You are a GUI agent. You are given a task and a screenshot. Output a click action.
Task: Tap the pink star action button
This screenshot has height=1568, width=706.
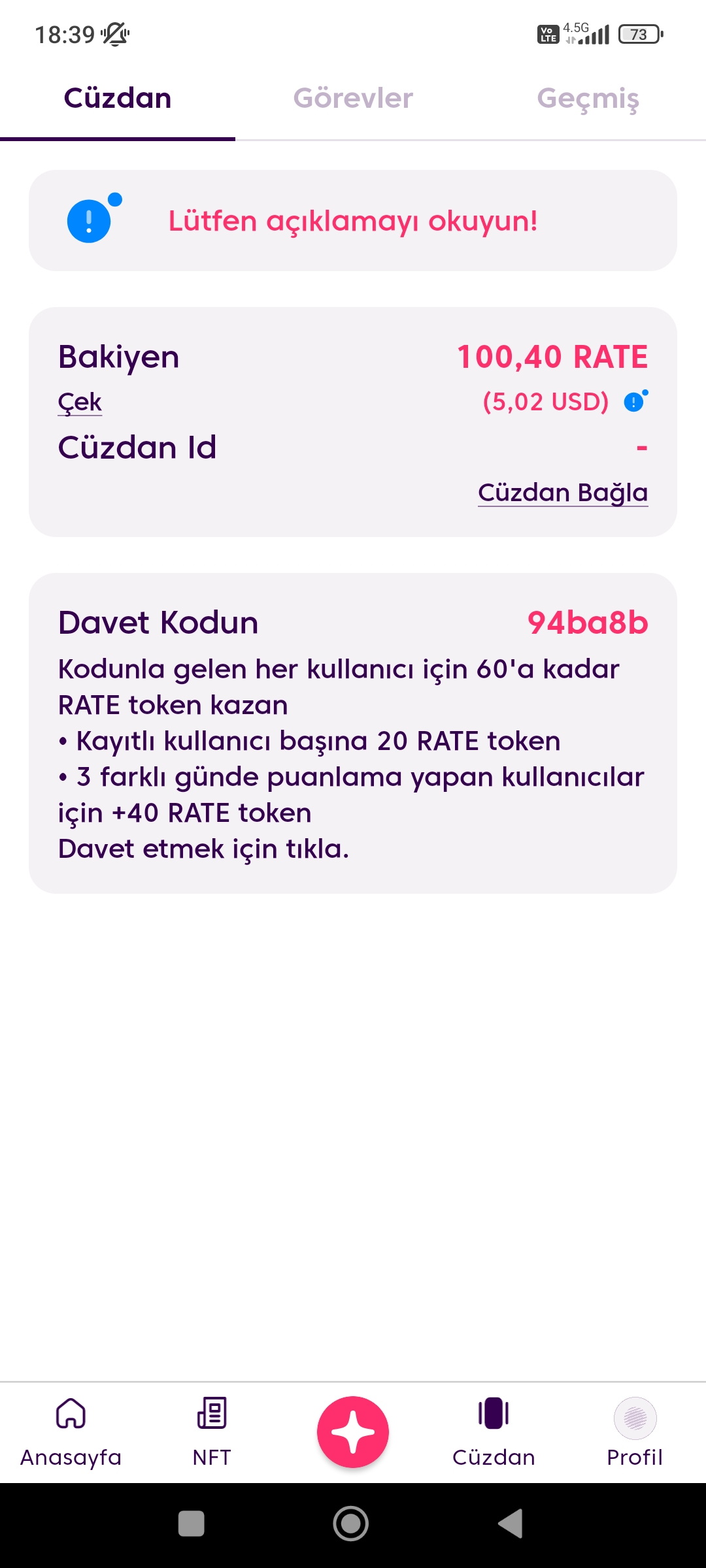pos(353,1431)
